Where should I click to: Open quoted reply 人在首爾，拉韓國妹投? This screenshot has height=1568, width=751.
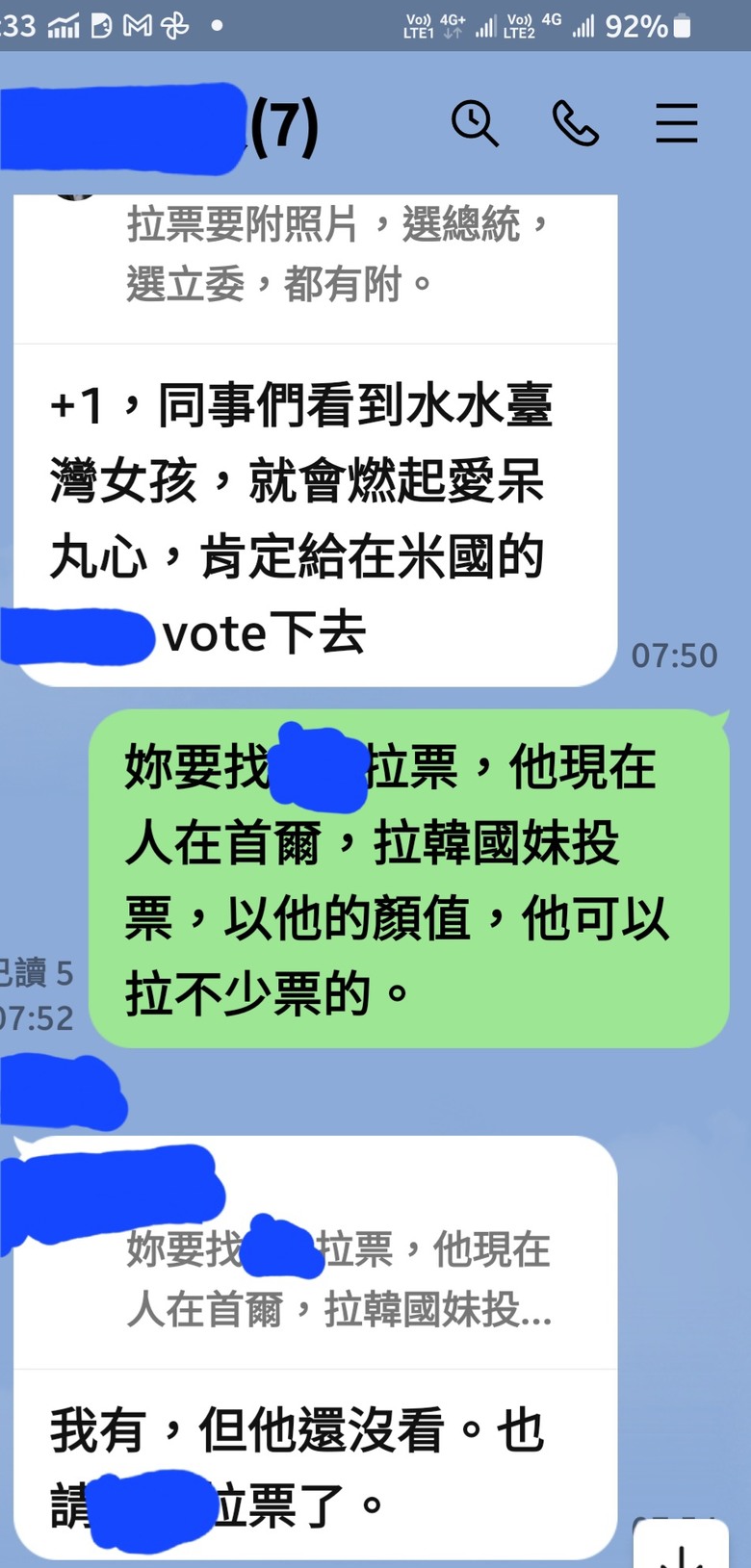[x=339, y=1280]
